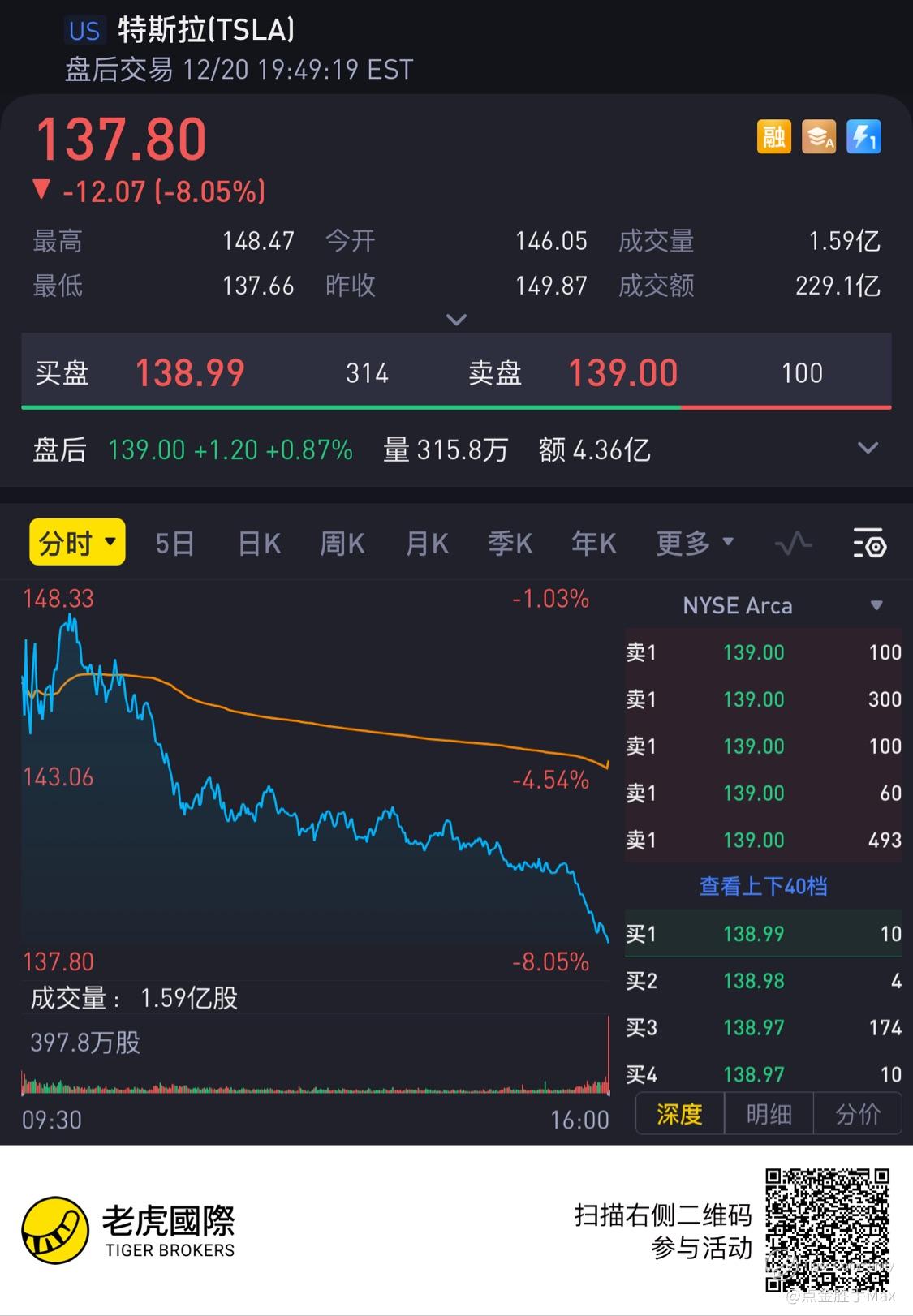This screenshot has width=913, height=1316.
Task: Switch to the 5日 chart
Action: pos(175,543)
